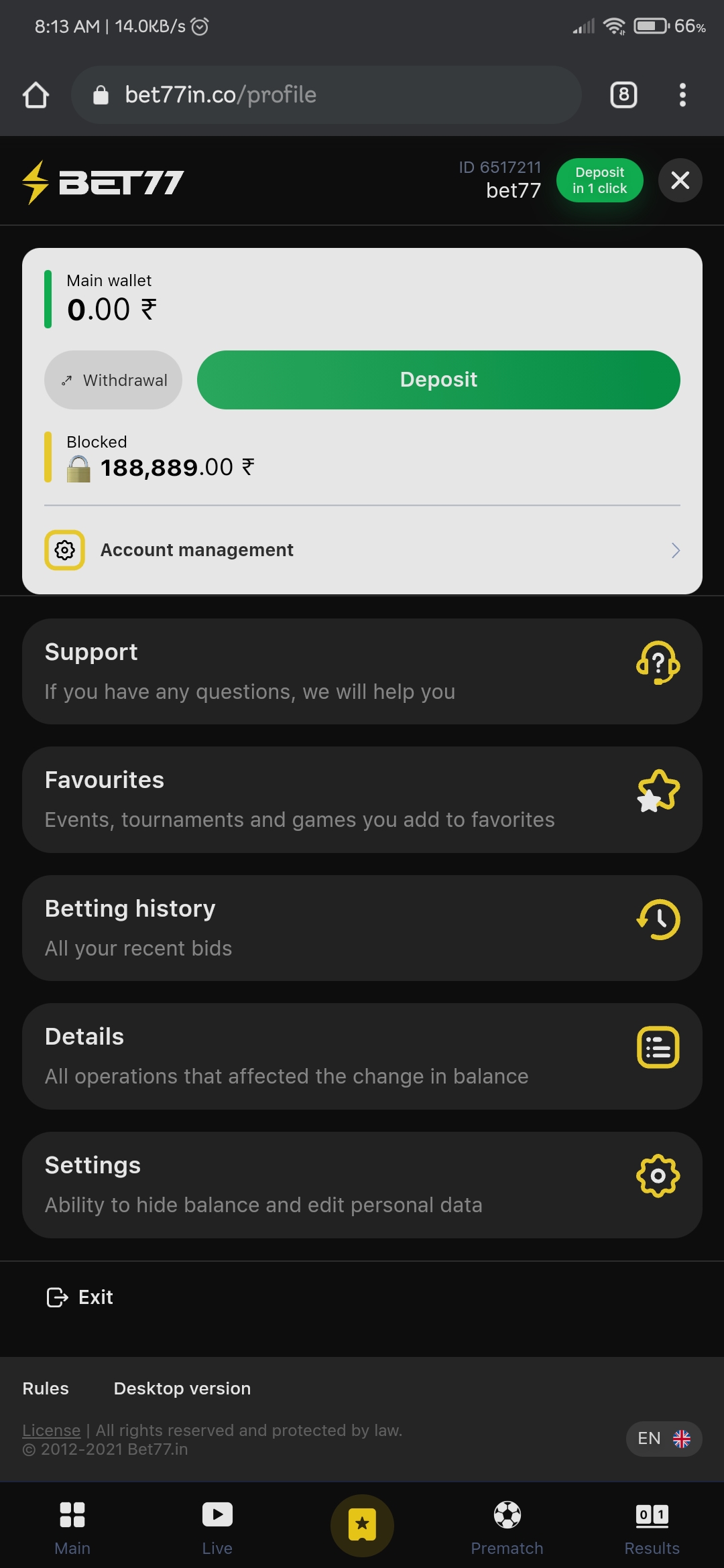This screenshot has width=724, height=1568.
Task: Open the Support section
Action: 362,671
